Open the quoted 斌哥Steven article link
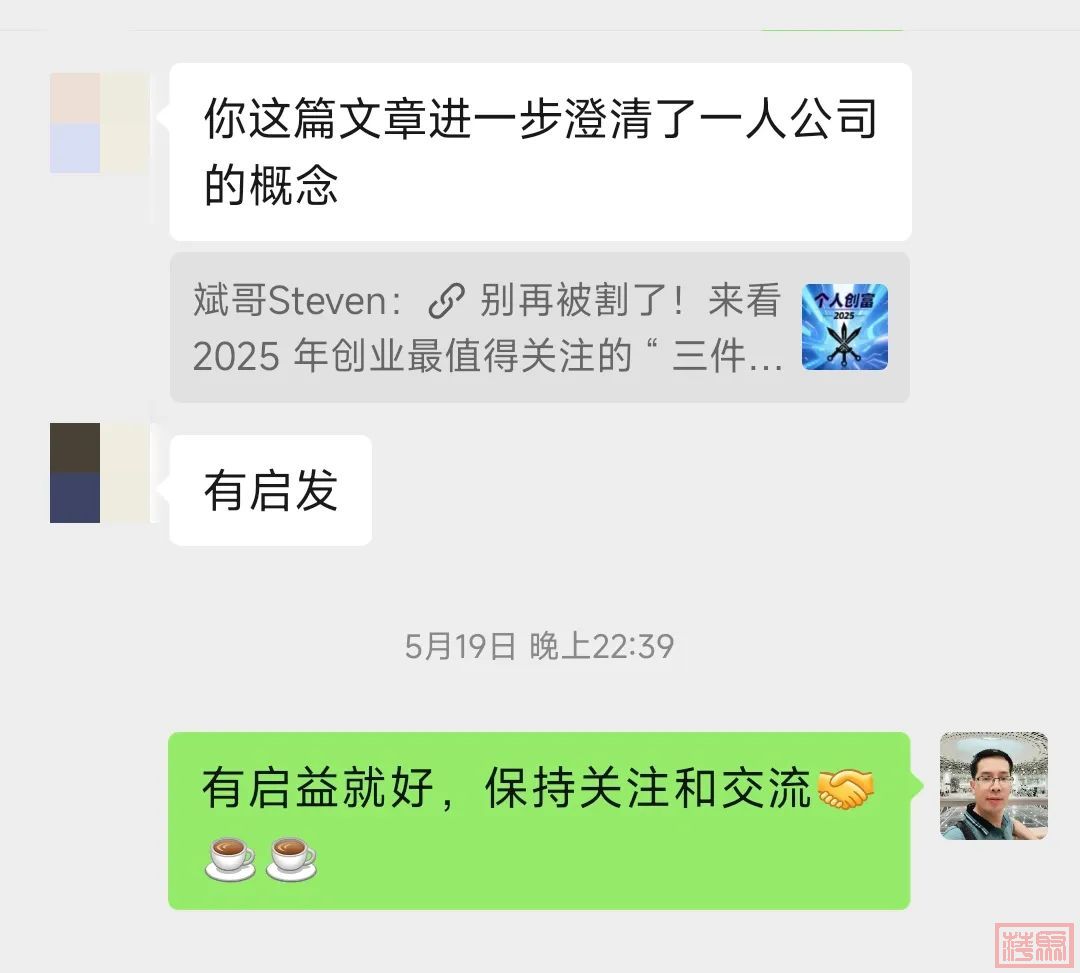1080x973 pixels. [x=538, y=328]
